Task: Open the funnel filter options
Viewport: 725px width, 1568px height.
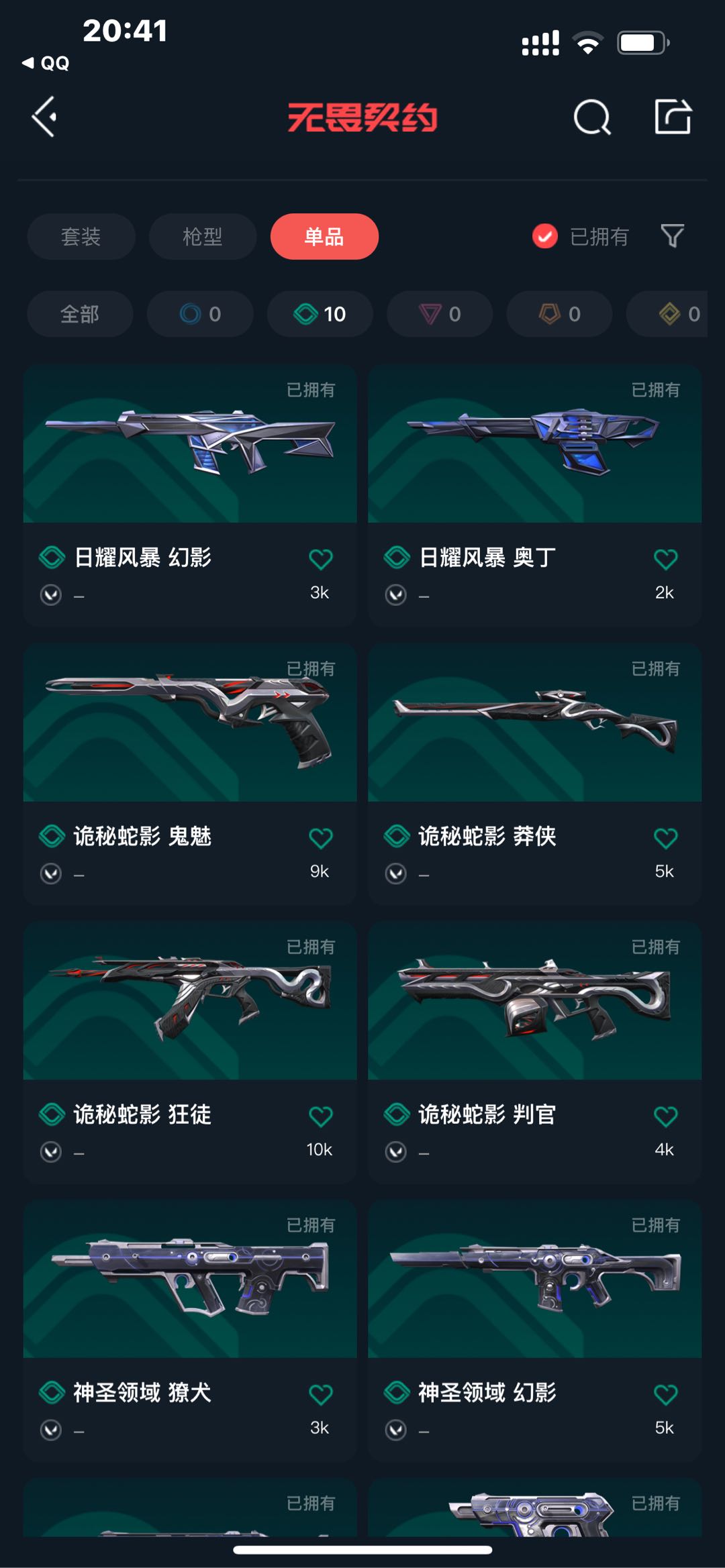Action: (672, 236)
